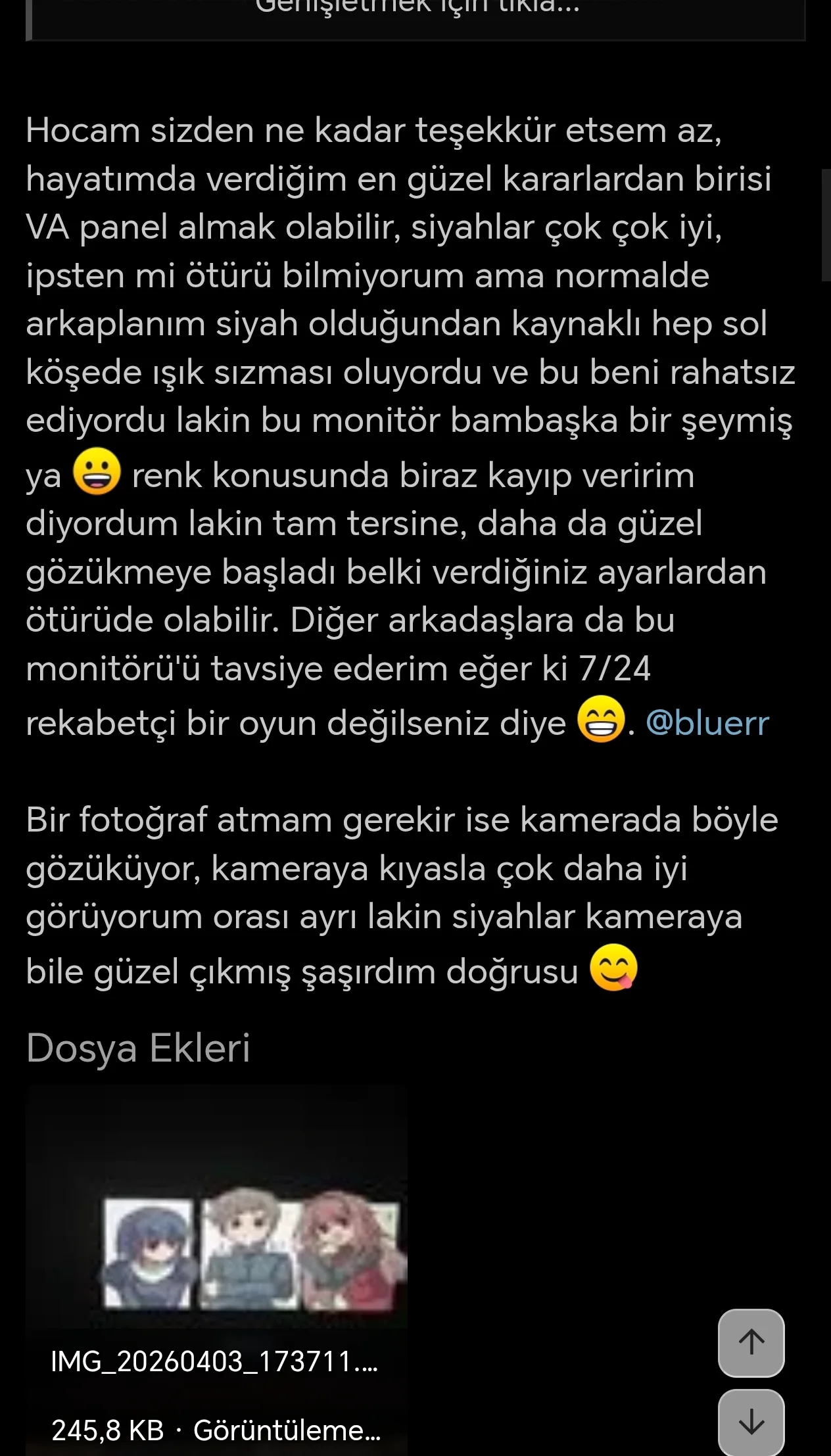
Task: Jump to bottom with the down arrow button
Action: pos(751,1422)
